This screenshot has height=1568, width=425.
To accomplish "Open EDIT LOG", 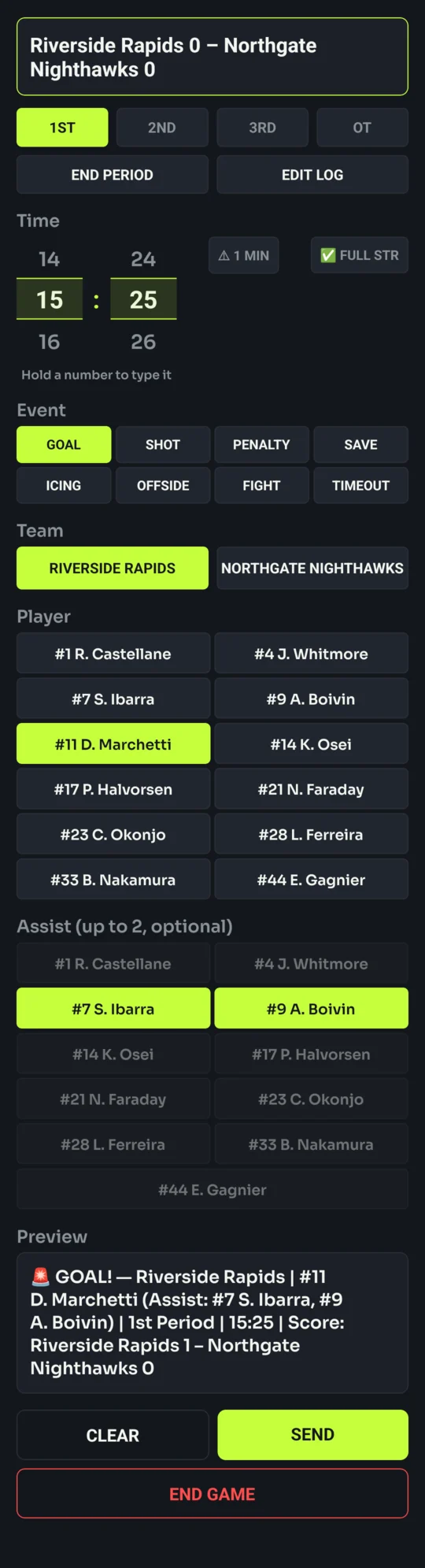I will click(312, 175).
